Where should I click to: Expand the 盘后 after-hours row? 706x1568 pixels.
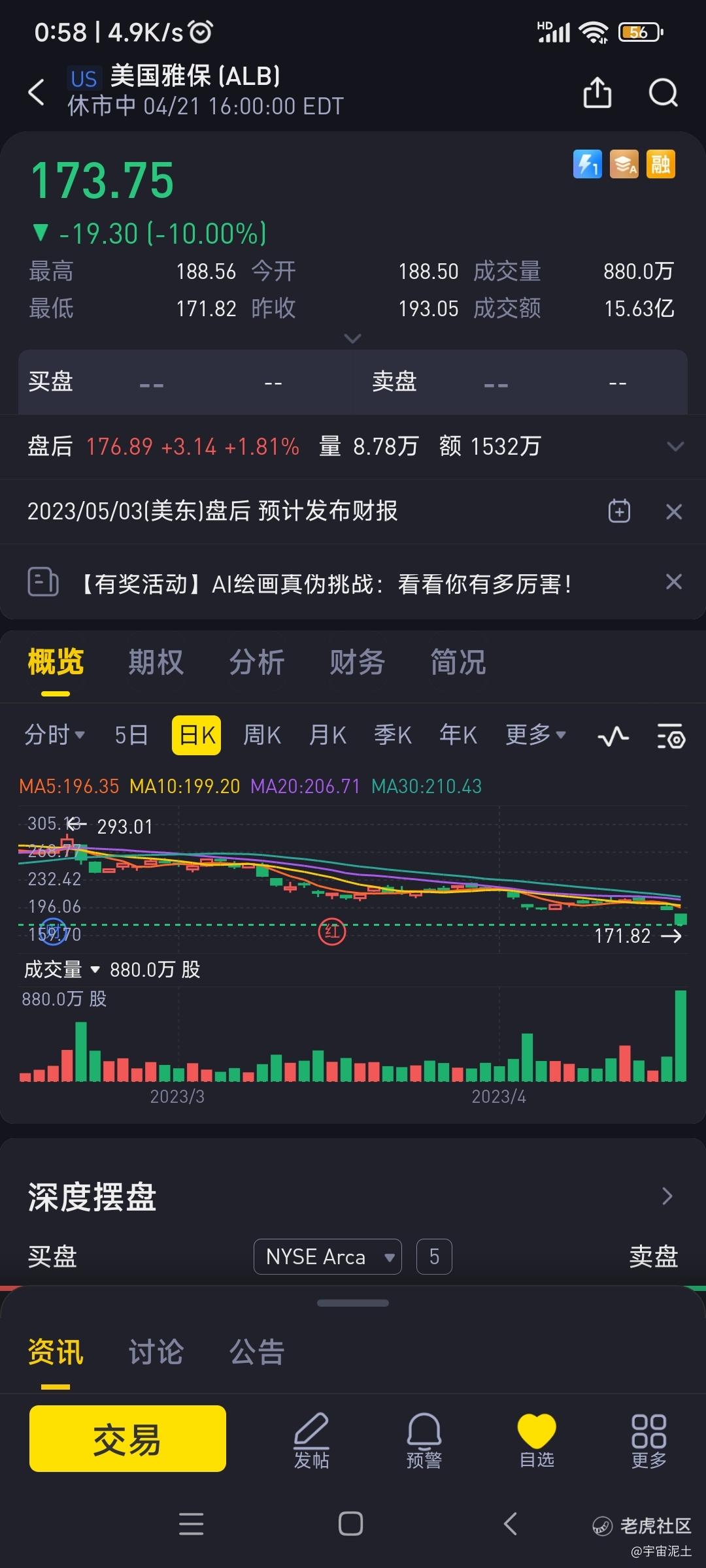(x=675, y=446)
